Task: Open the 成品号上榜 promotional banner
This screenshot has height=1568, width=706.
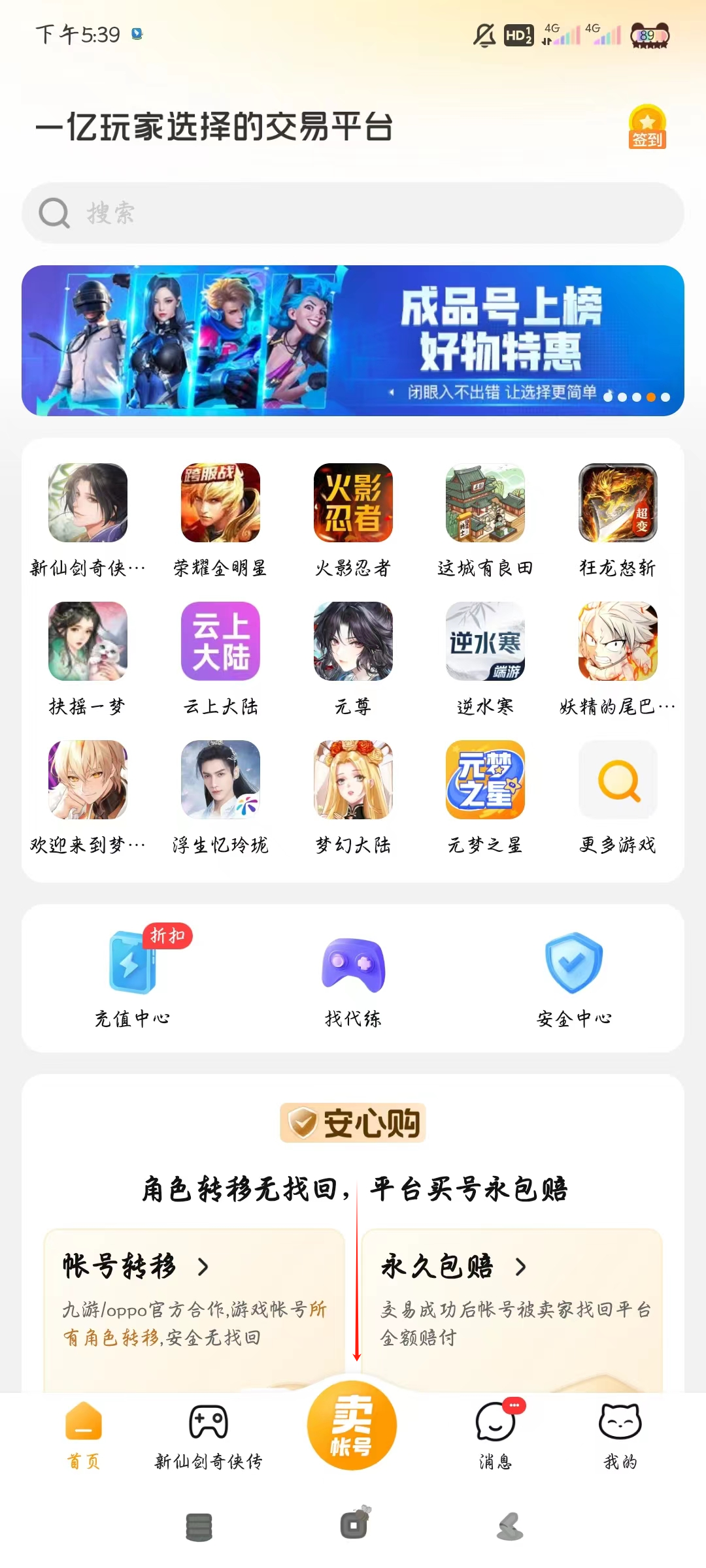Action: tap(353, 340)
